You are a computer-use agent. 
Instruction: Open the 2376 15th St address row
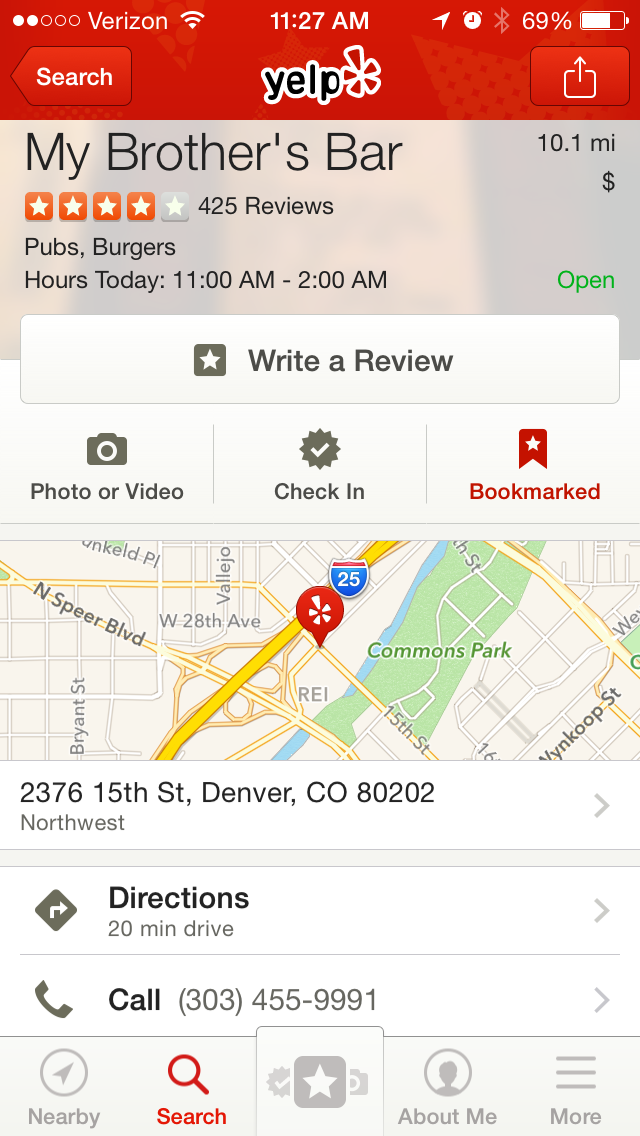click(320, 806)
